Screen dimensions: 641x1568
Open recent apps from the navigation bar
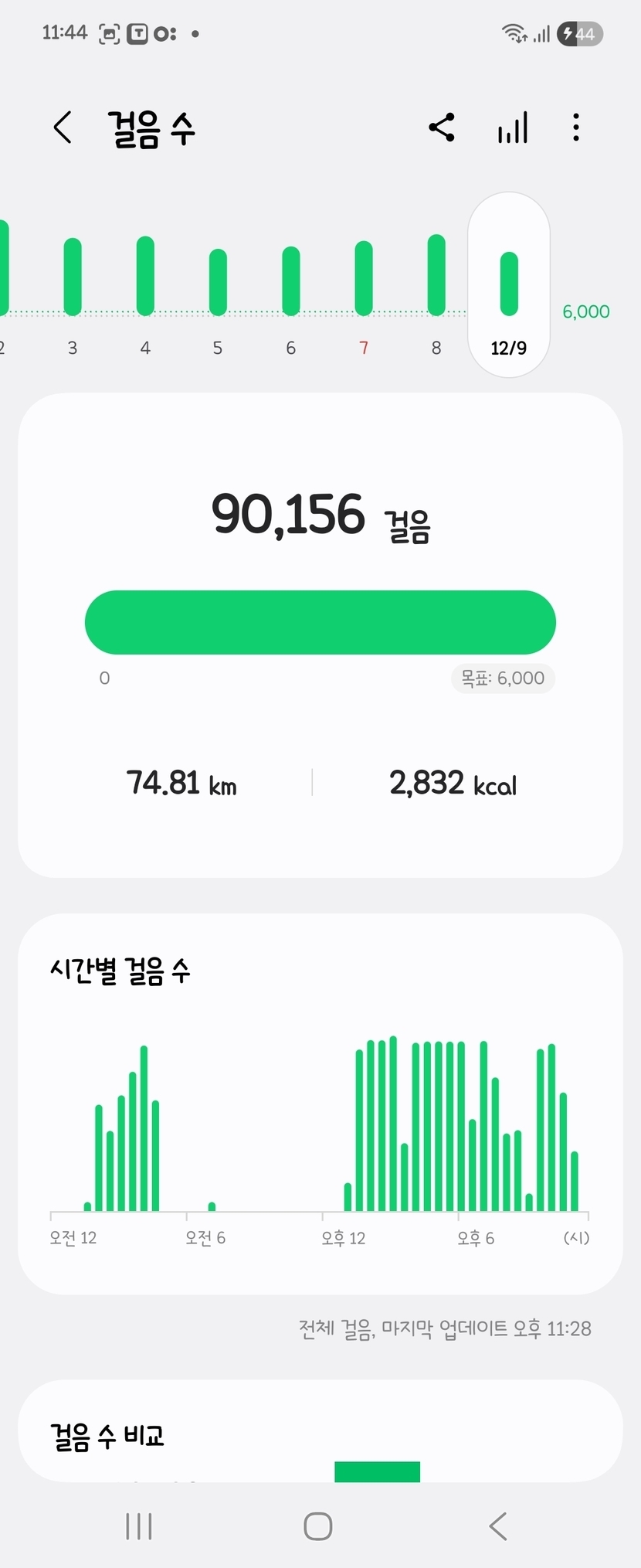tap(139, 1526)
